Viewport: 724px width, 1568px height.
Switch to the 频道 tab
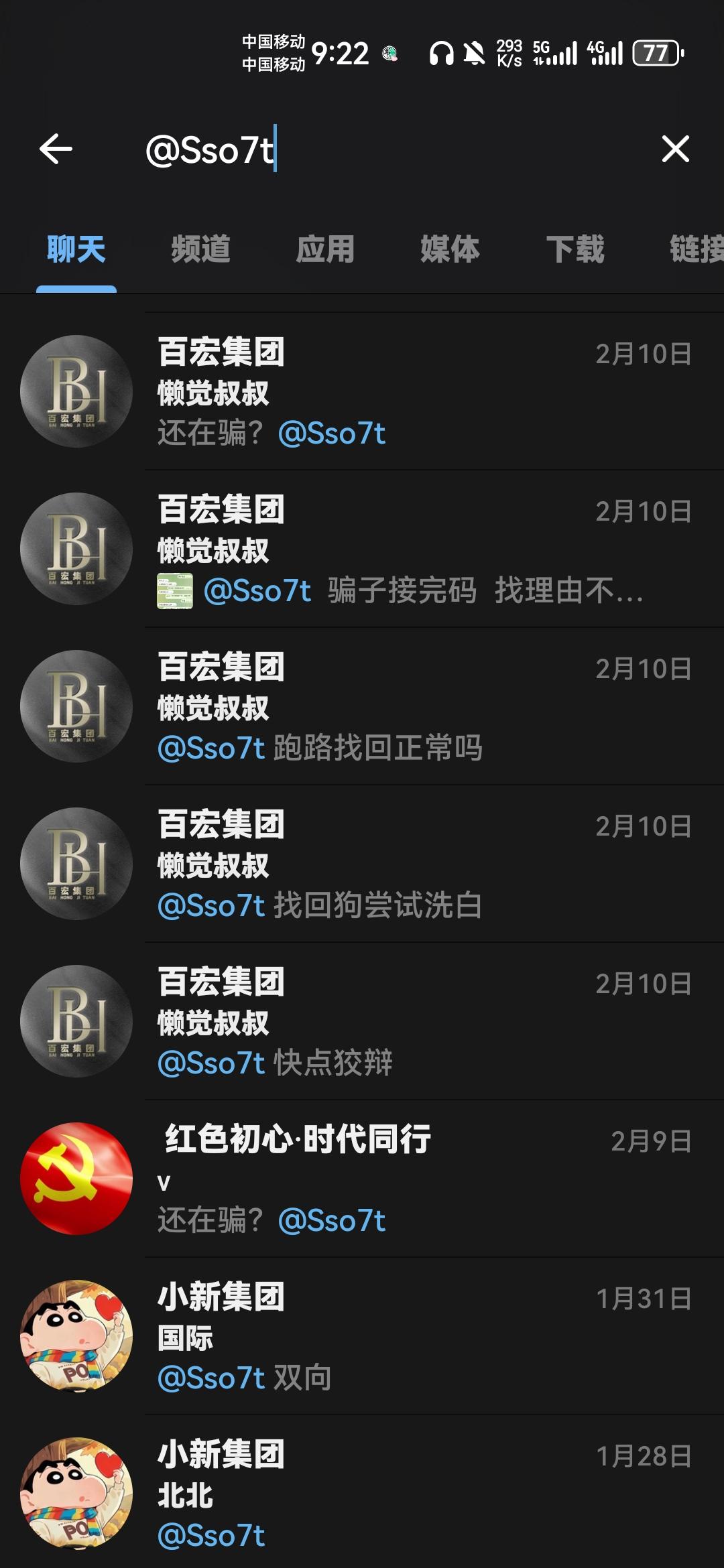tap(200, 249)
